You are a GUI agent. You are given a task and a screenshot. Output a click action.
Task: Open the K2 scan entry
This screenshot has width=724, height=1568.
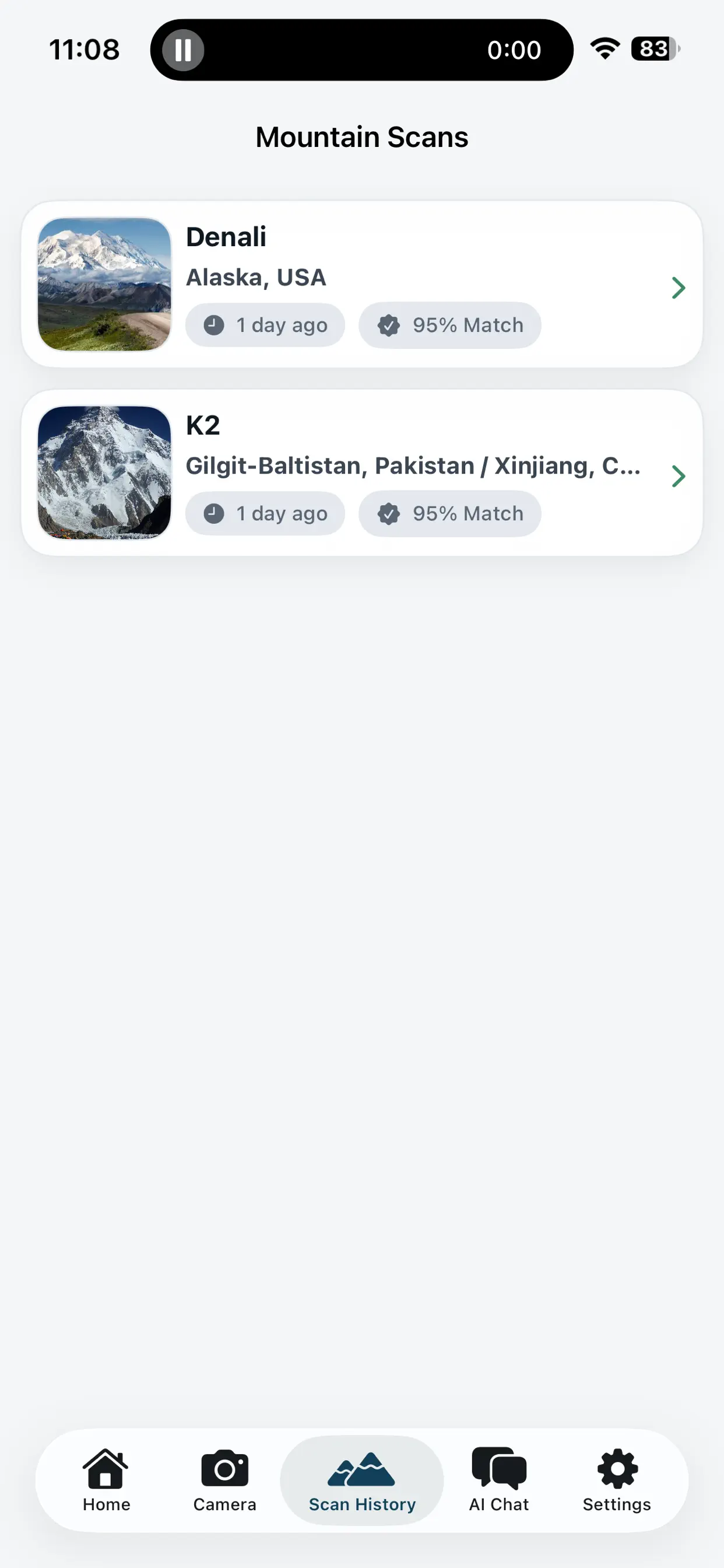pyautogui.click(x=362, y=473)
